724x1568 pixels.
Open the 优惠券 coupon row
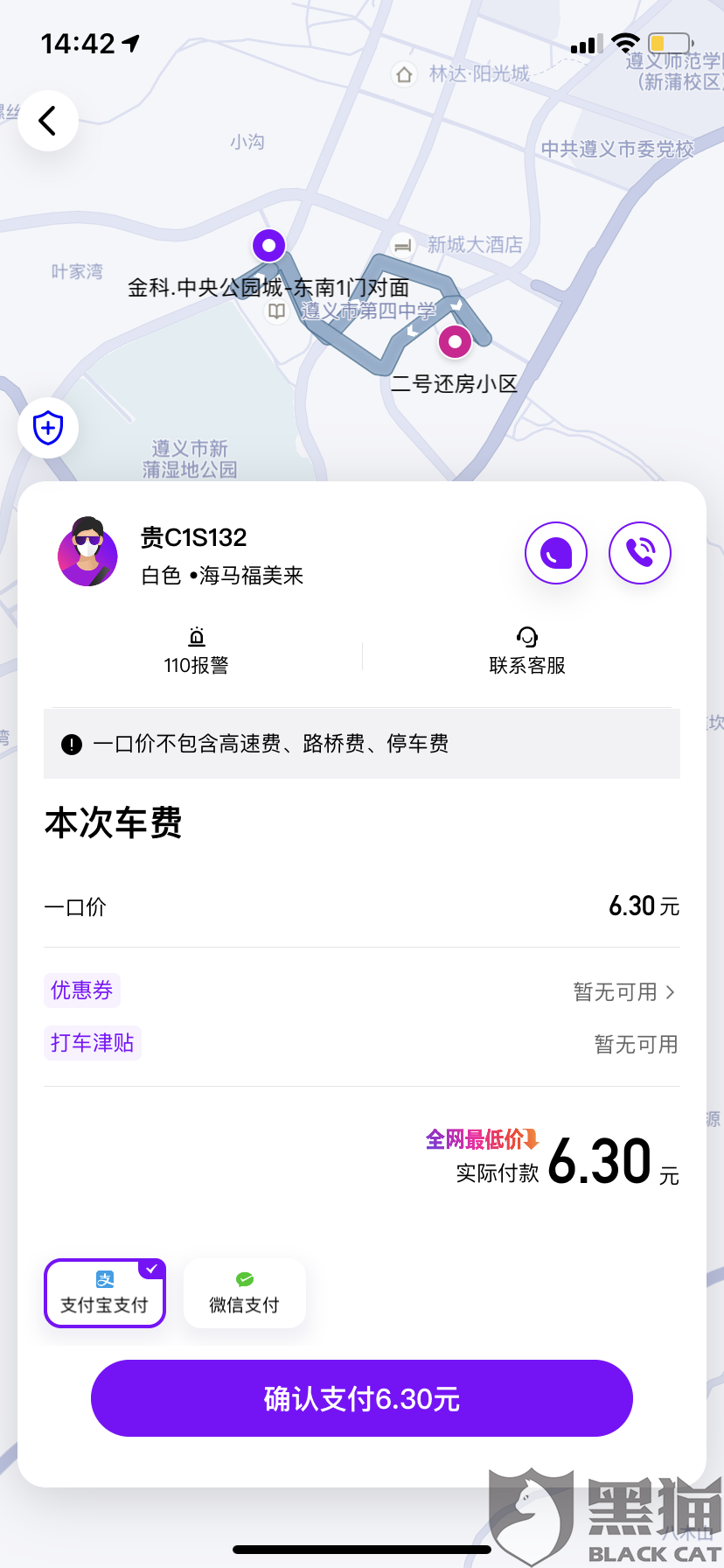tap(361, 991)
